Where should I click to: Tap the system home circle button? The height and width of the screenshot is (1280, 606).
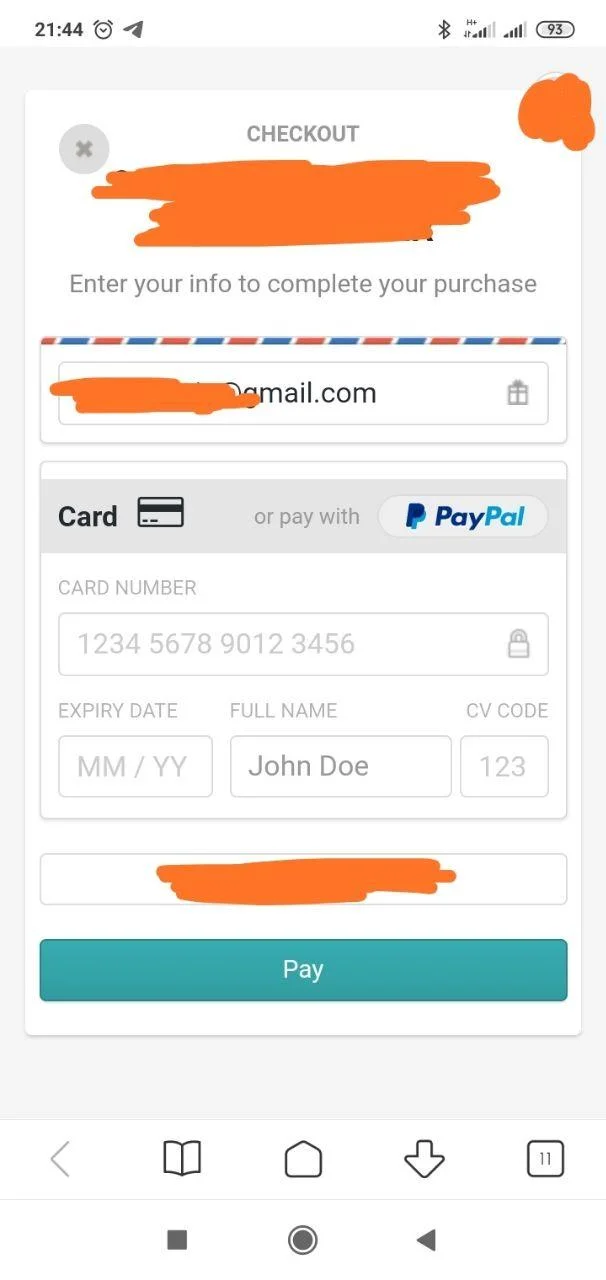point(303,1240)
